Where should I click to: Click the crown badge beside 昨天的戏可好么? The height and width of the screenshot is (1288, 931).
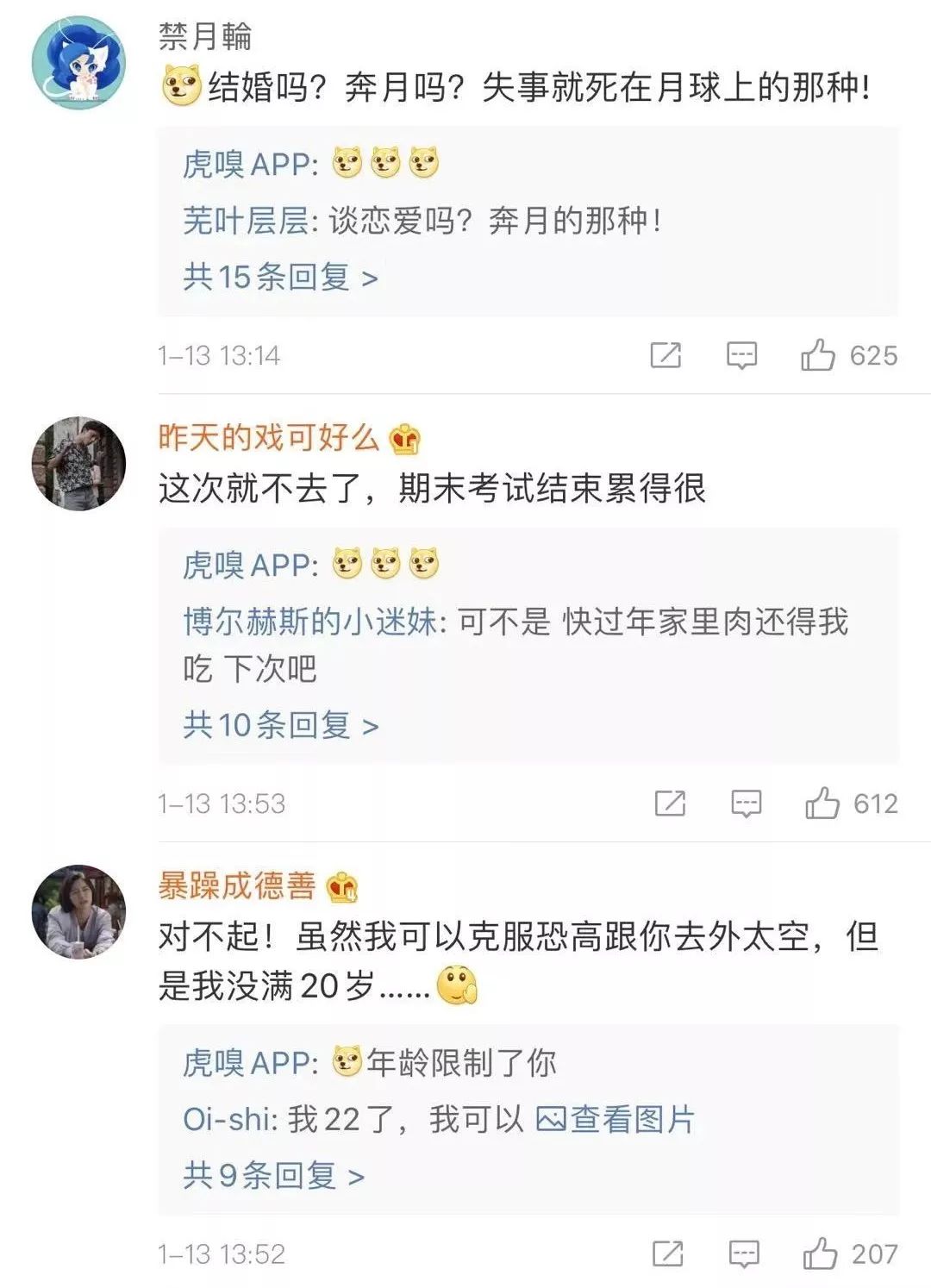(x=404, y=439)
